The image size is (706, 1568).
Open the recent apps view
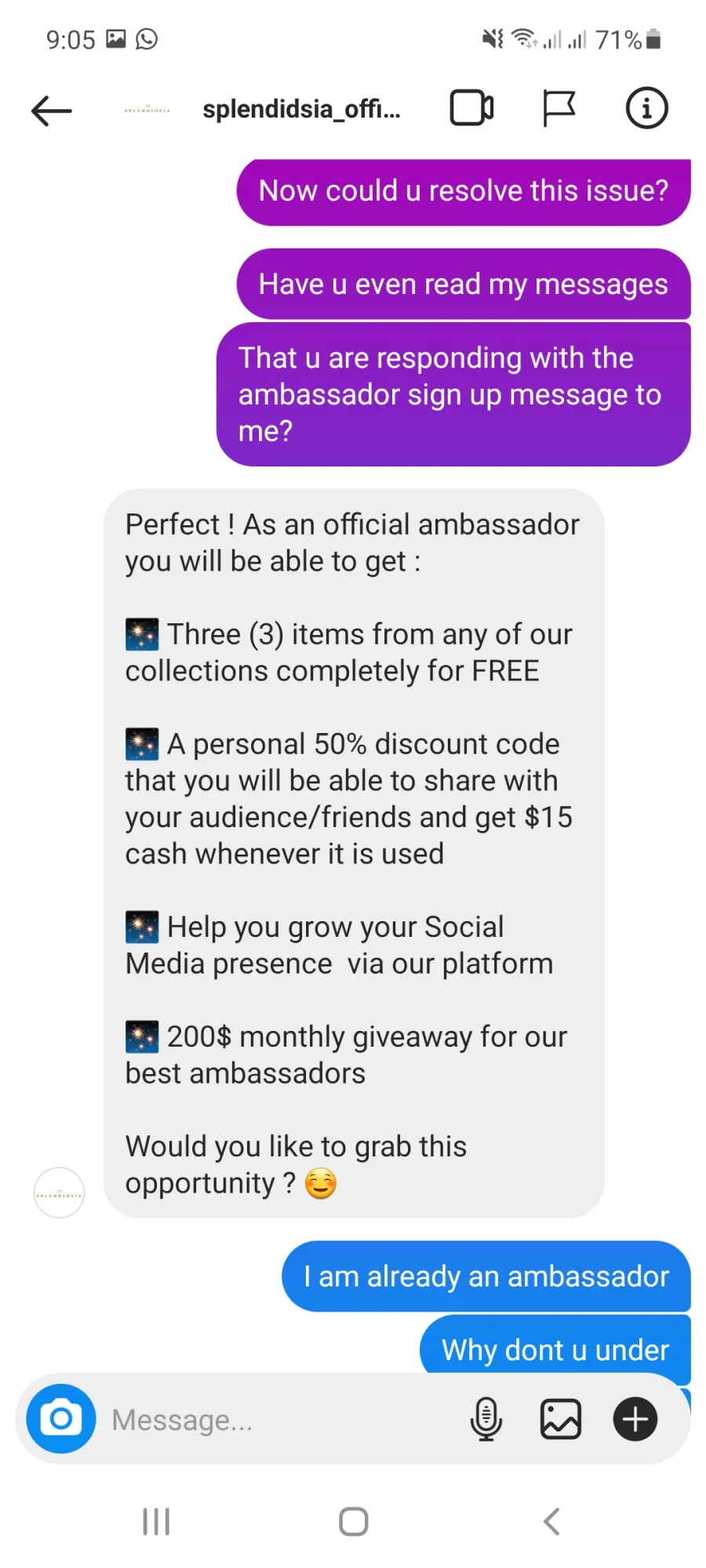(x=156, y=1522)
